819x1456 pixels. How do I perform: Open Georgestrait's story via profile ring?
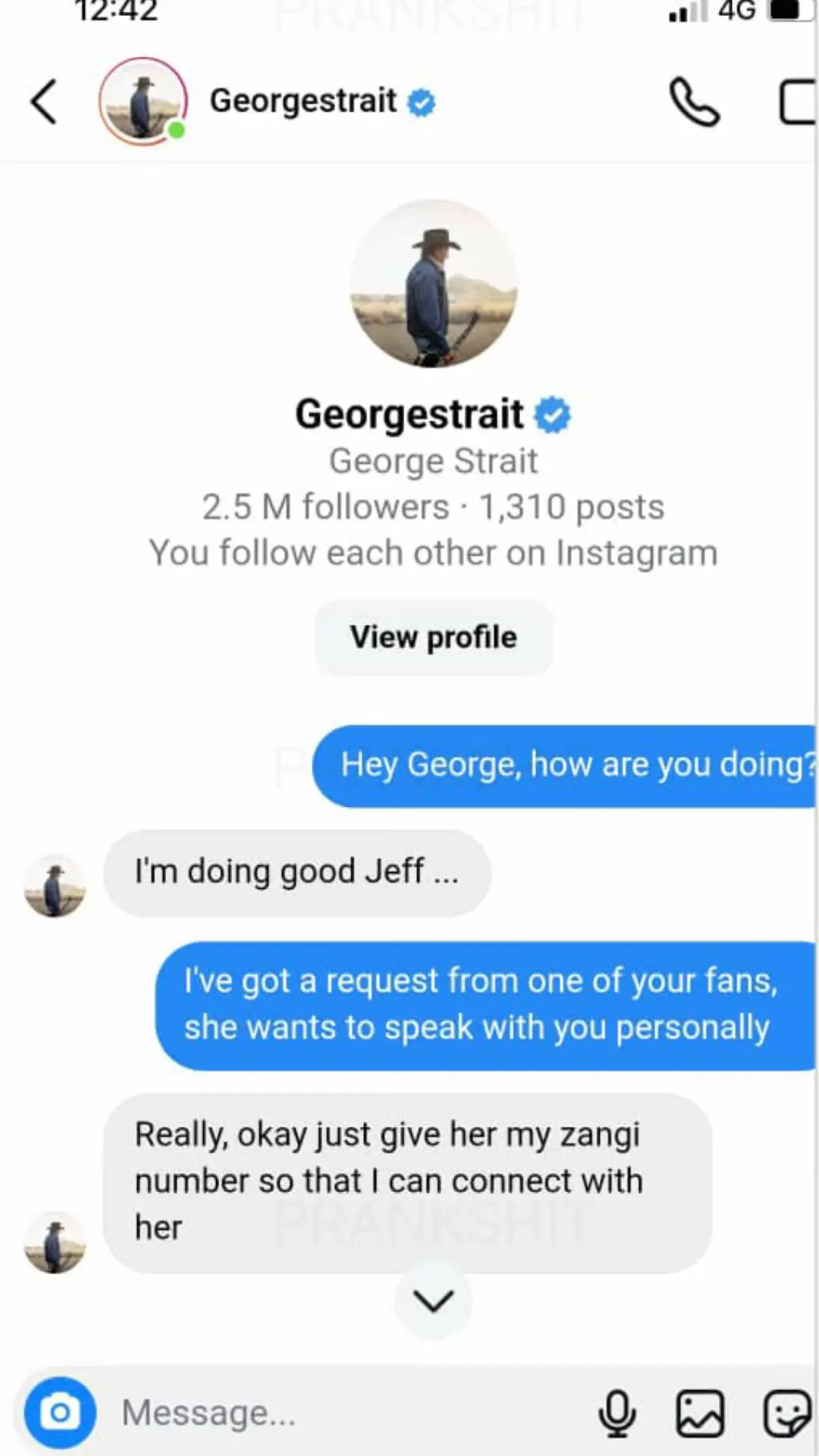click(143, 101)
